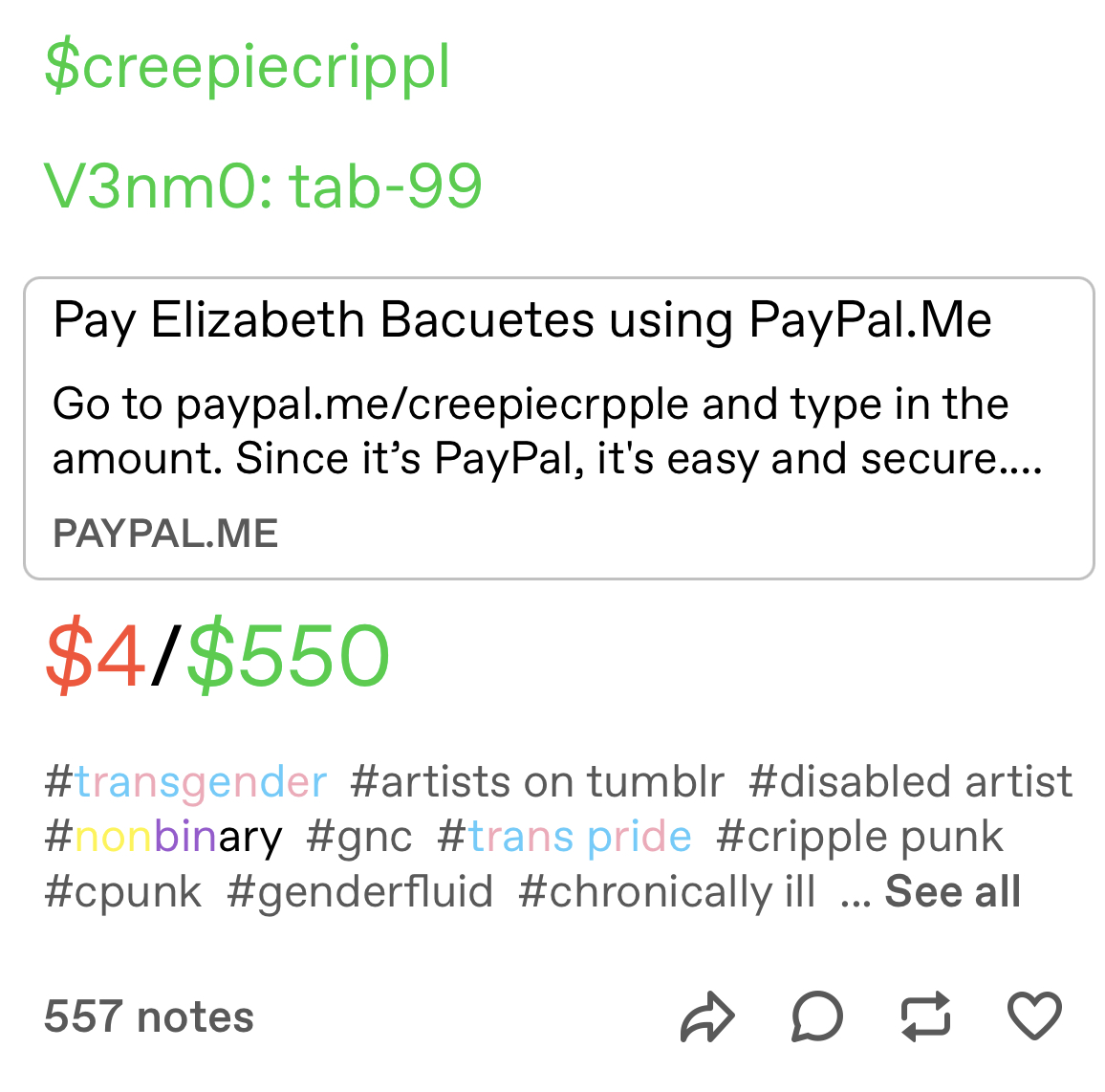The width and height of the screenshot is (1105, 1092).
Task: Open the #gnc tag
Action: point(359,838)
